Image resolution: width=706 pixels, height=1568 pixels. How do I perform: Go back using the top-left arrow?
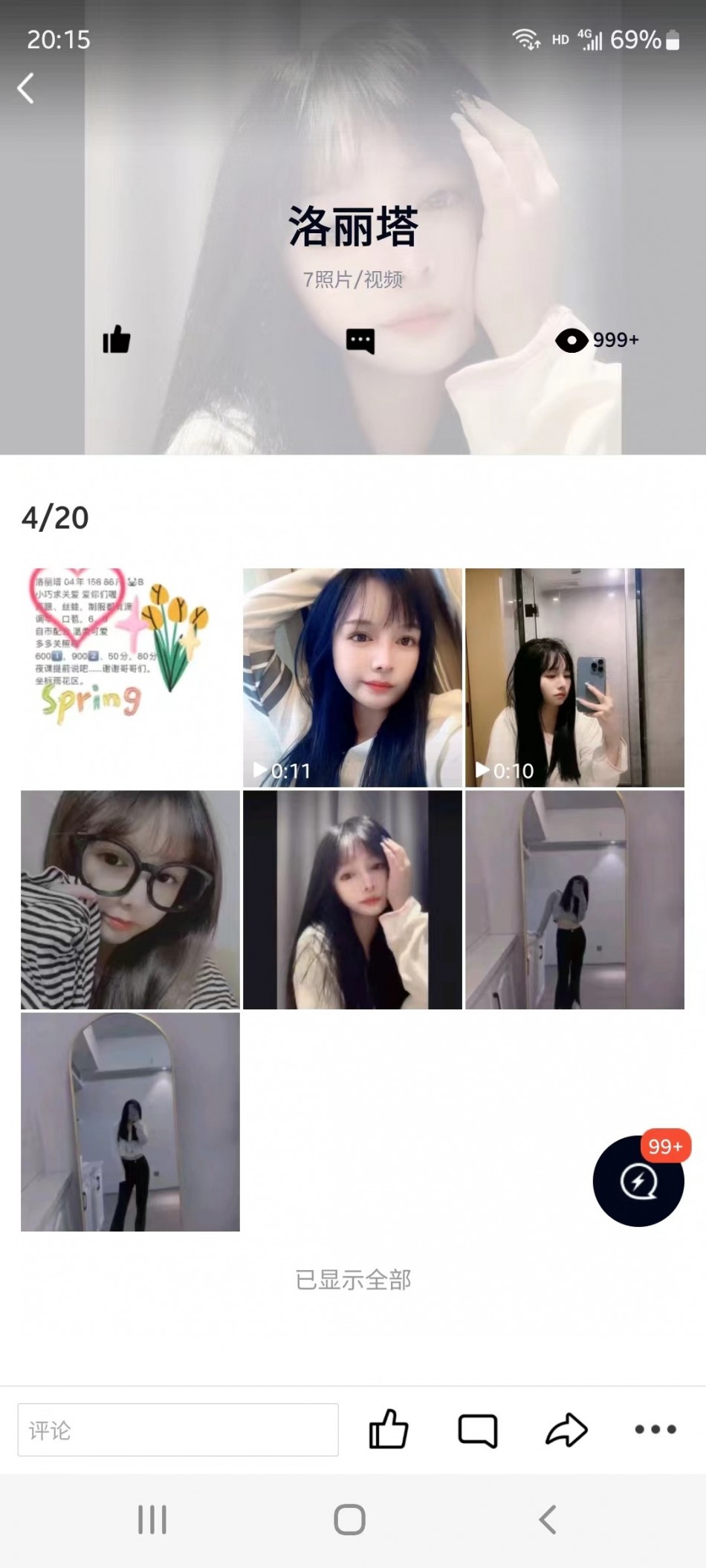click(26, 88)
